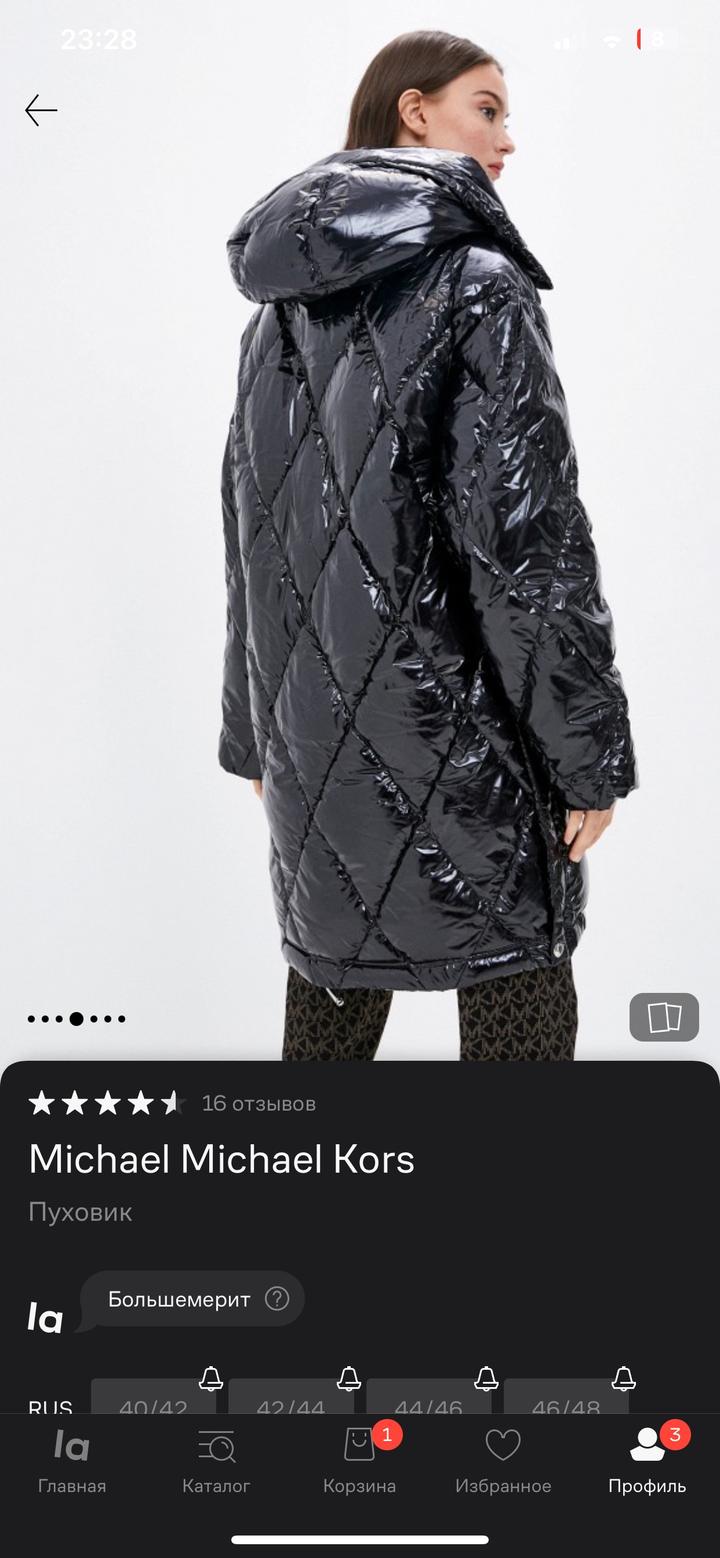
Task: Open the Каталог tab
Action: click(x=216, y=1460)
